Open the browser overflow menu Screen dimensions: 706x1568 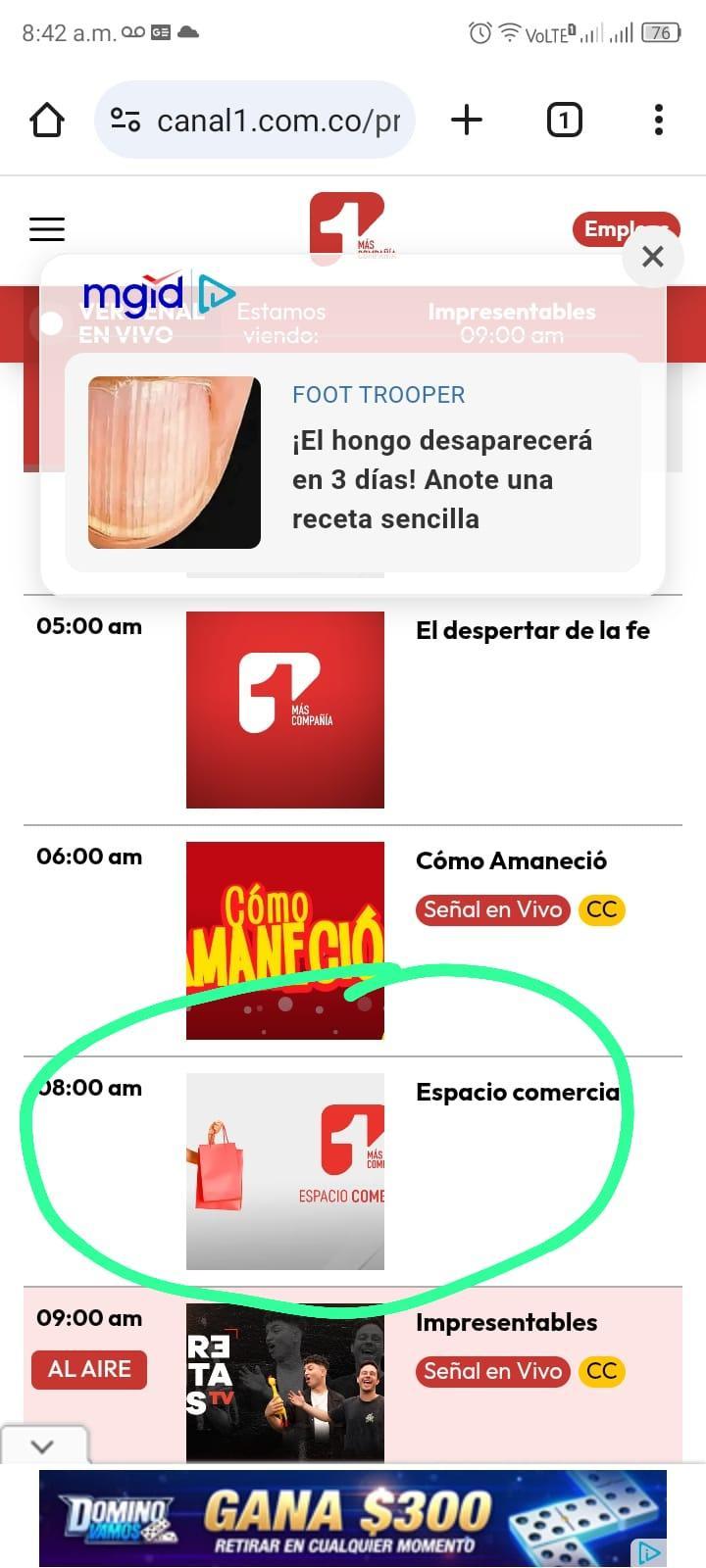click(x=659, y=121)
